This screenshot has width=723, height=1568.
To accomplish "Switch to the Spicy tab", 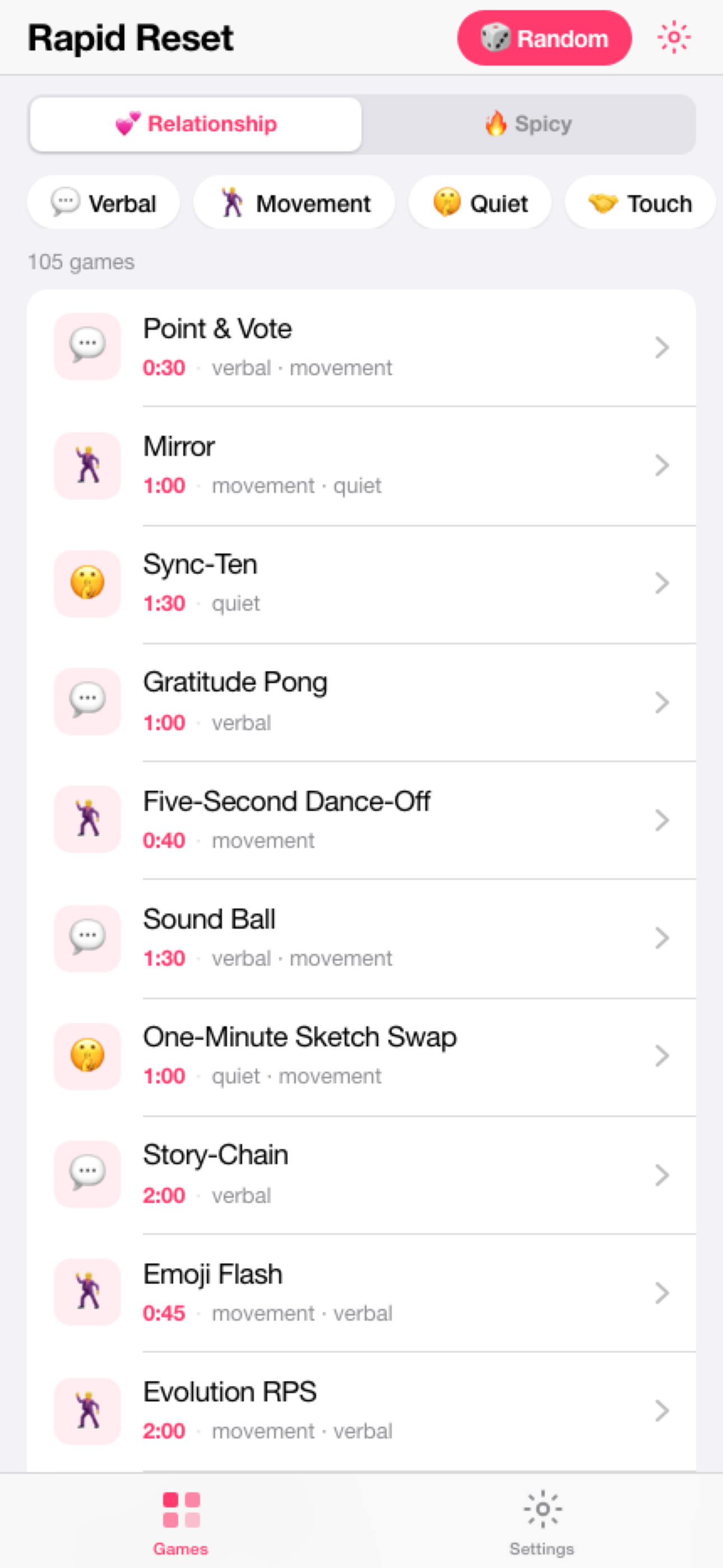I will [x=529, y=123].
